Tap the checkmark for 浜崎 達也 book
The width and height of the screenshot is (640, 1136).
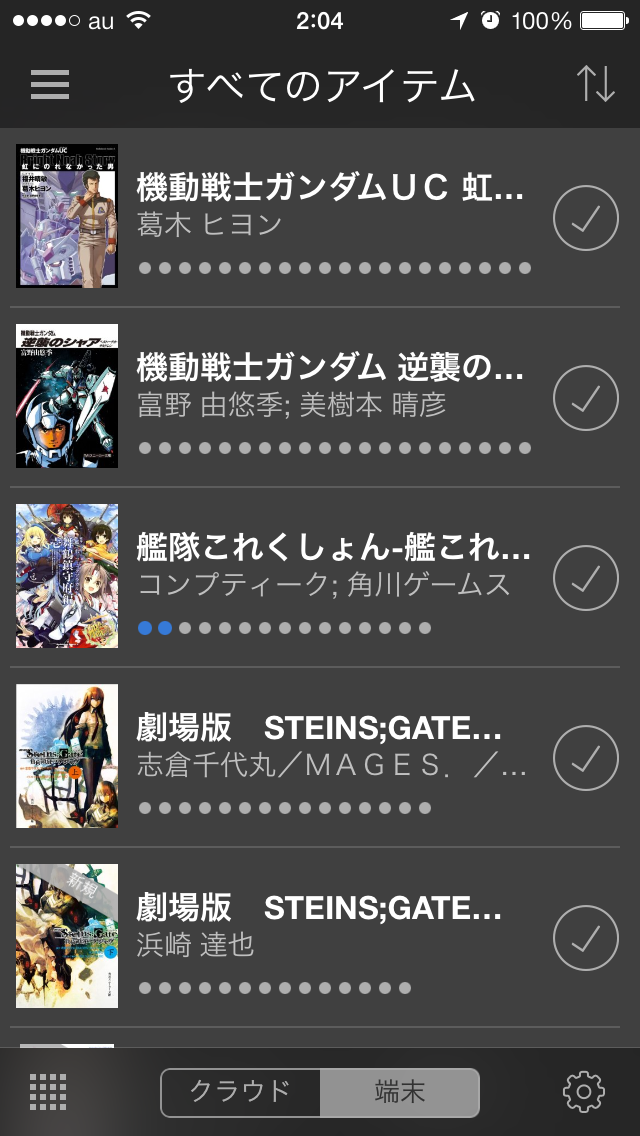[585, 937]
